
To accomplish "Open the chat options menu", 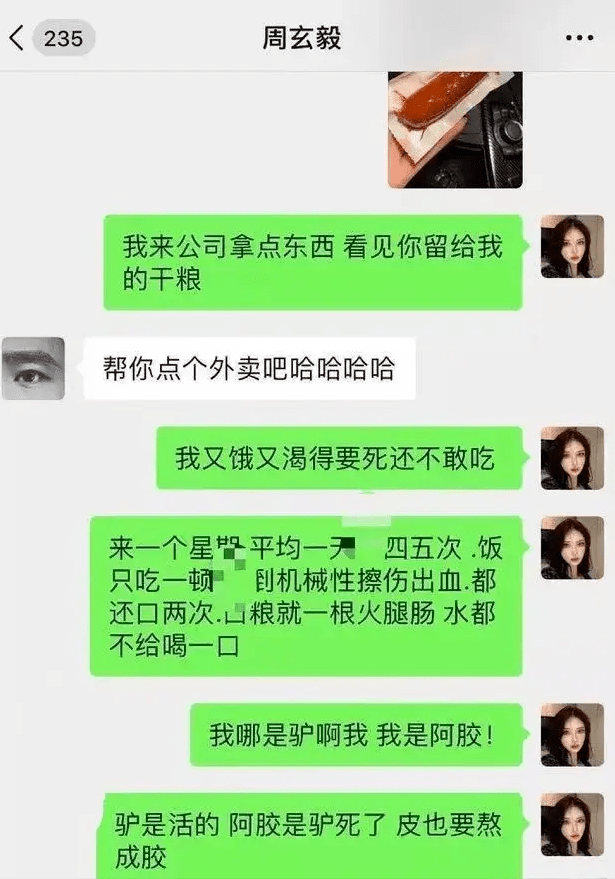I will coord(579,39).
